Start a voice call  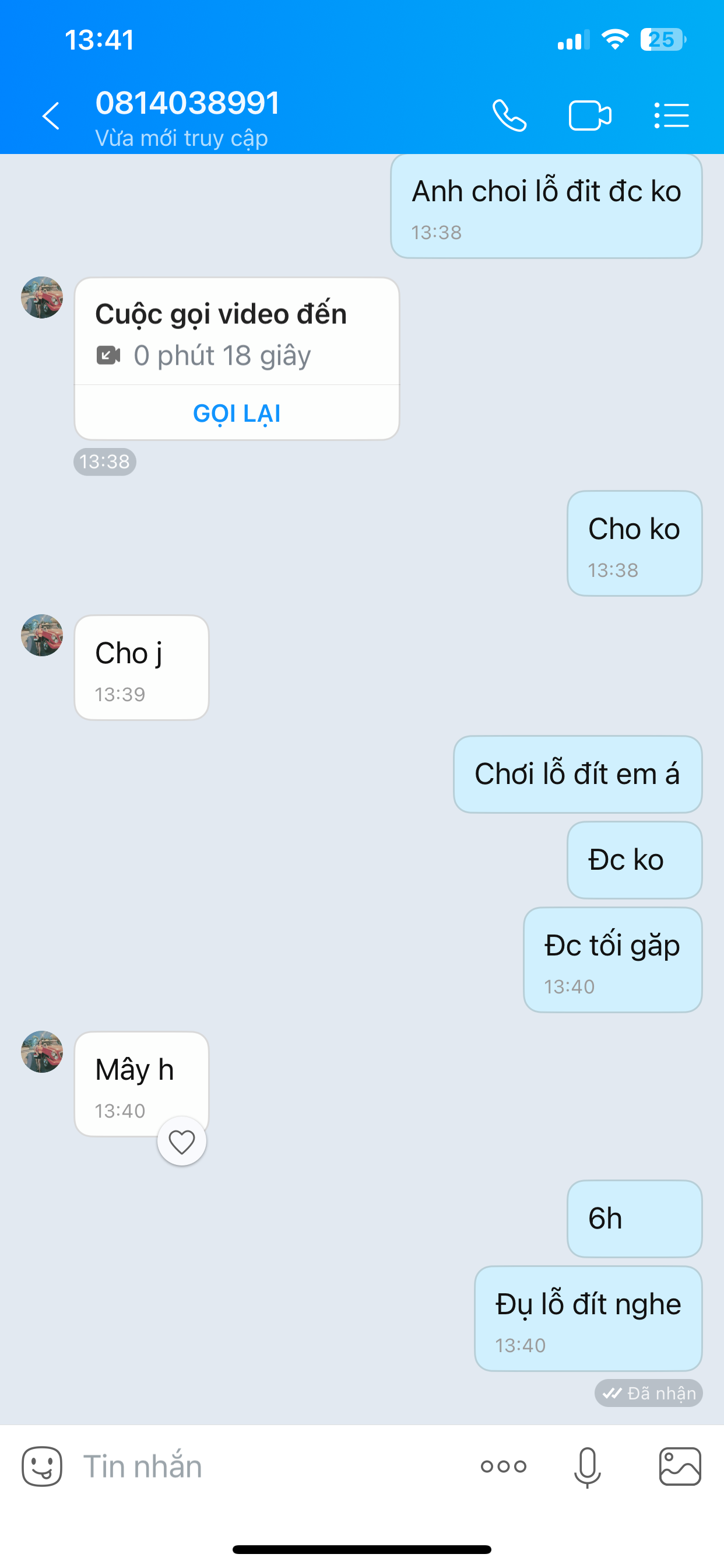(509, 116)
